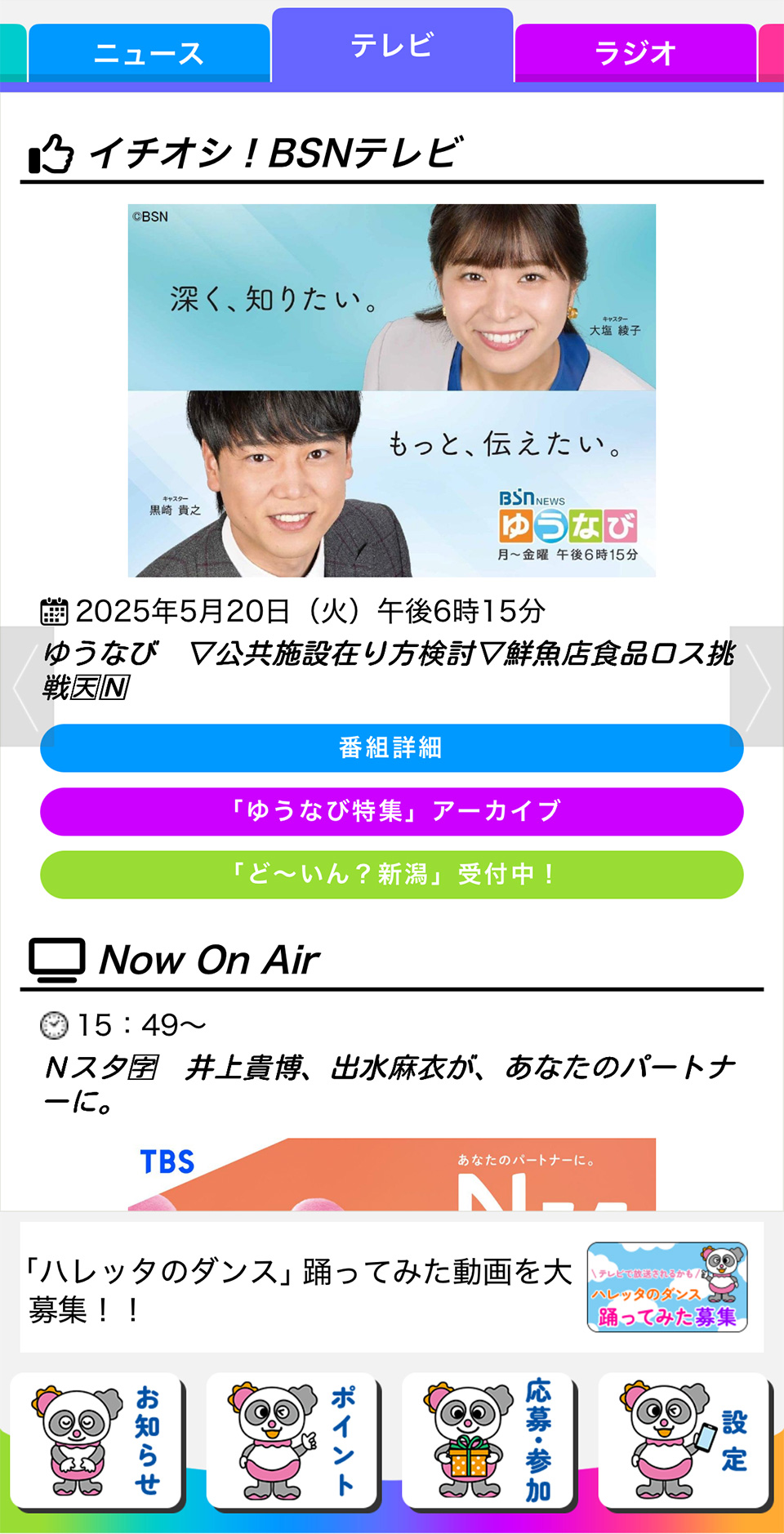Tap ど〜いん？新潟 受付中 button

(391, 875)
